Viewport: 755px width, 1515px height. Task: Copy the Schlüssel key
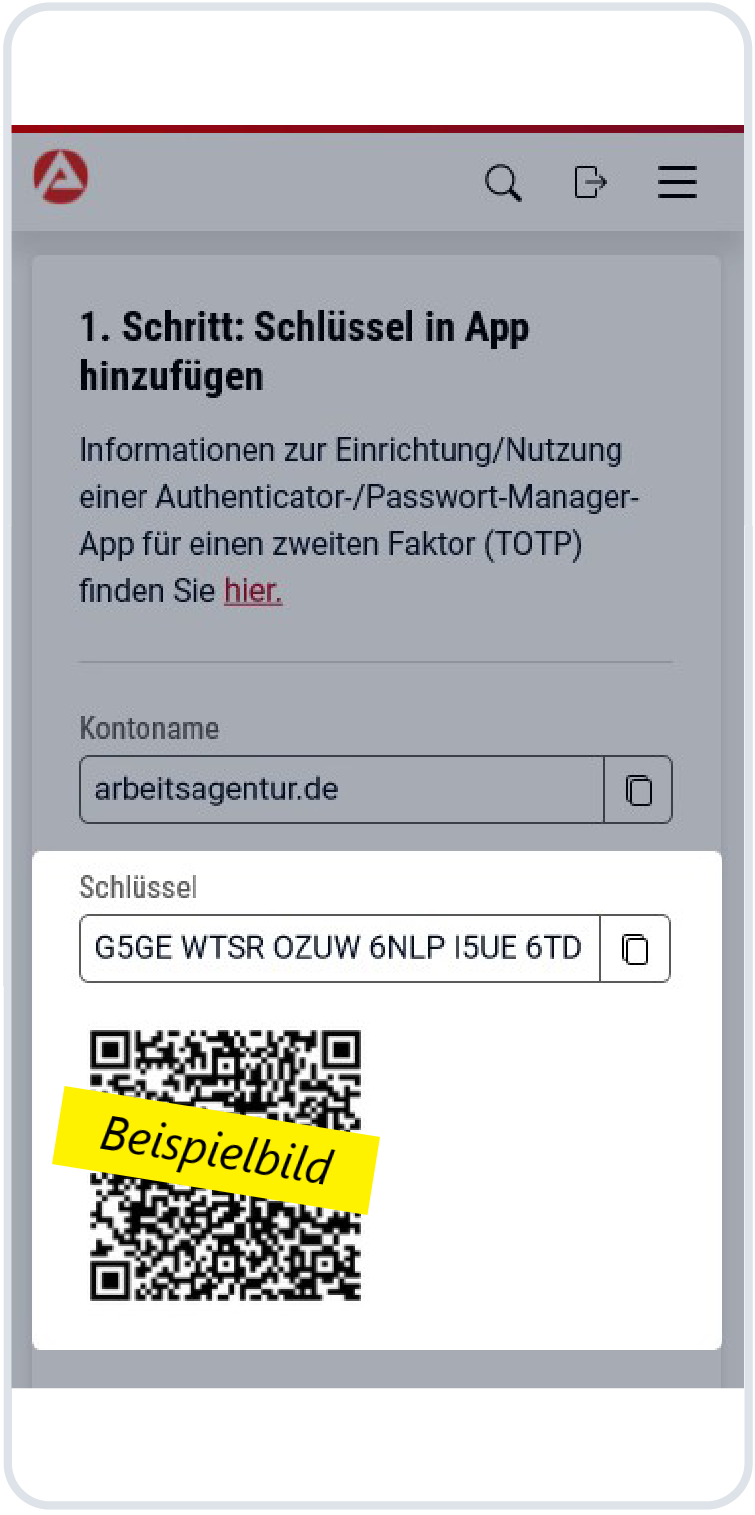[635, 948]
